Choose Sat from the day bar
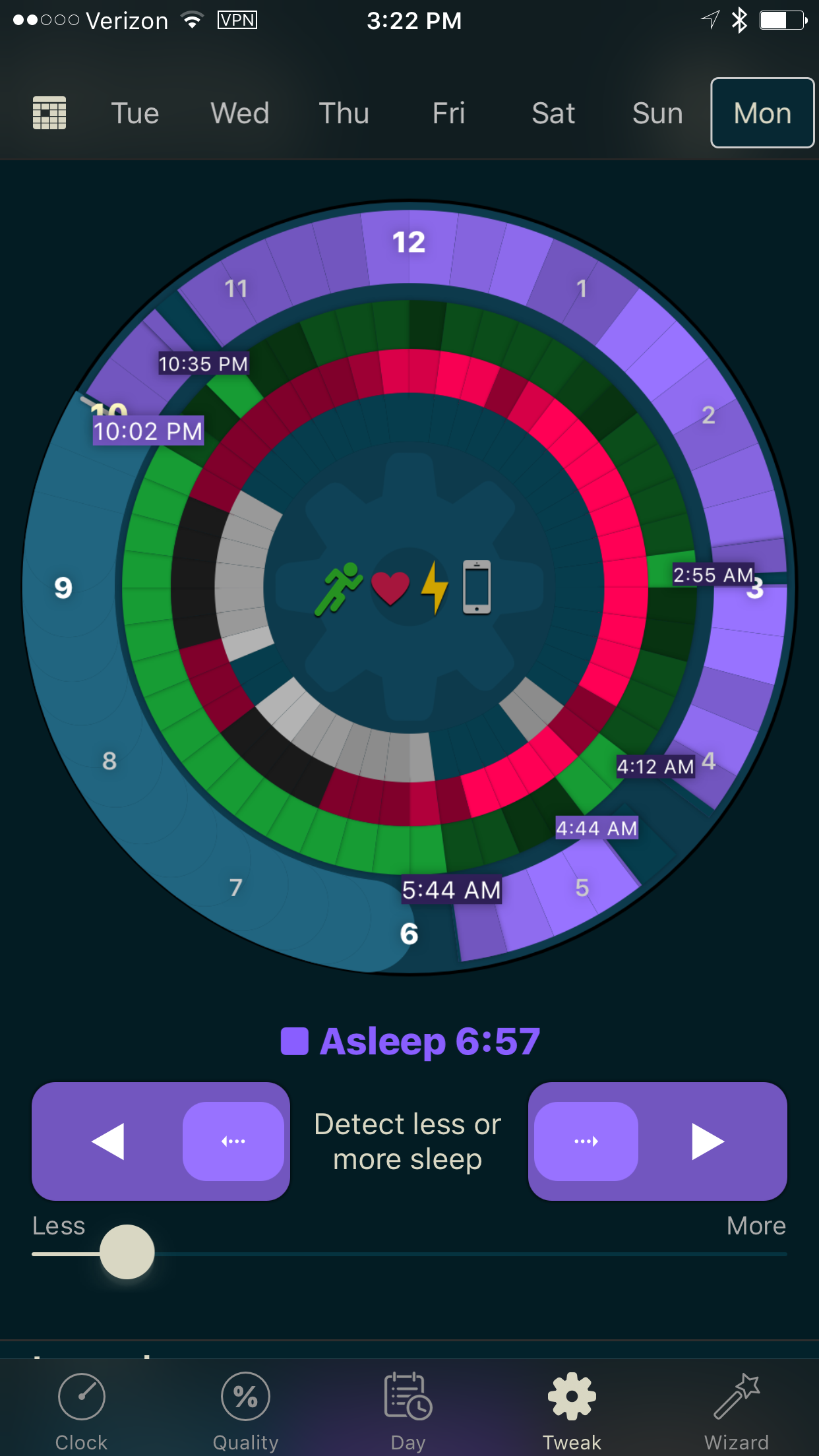This screenshot has width=819, height=1456. tap(553, 113)
